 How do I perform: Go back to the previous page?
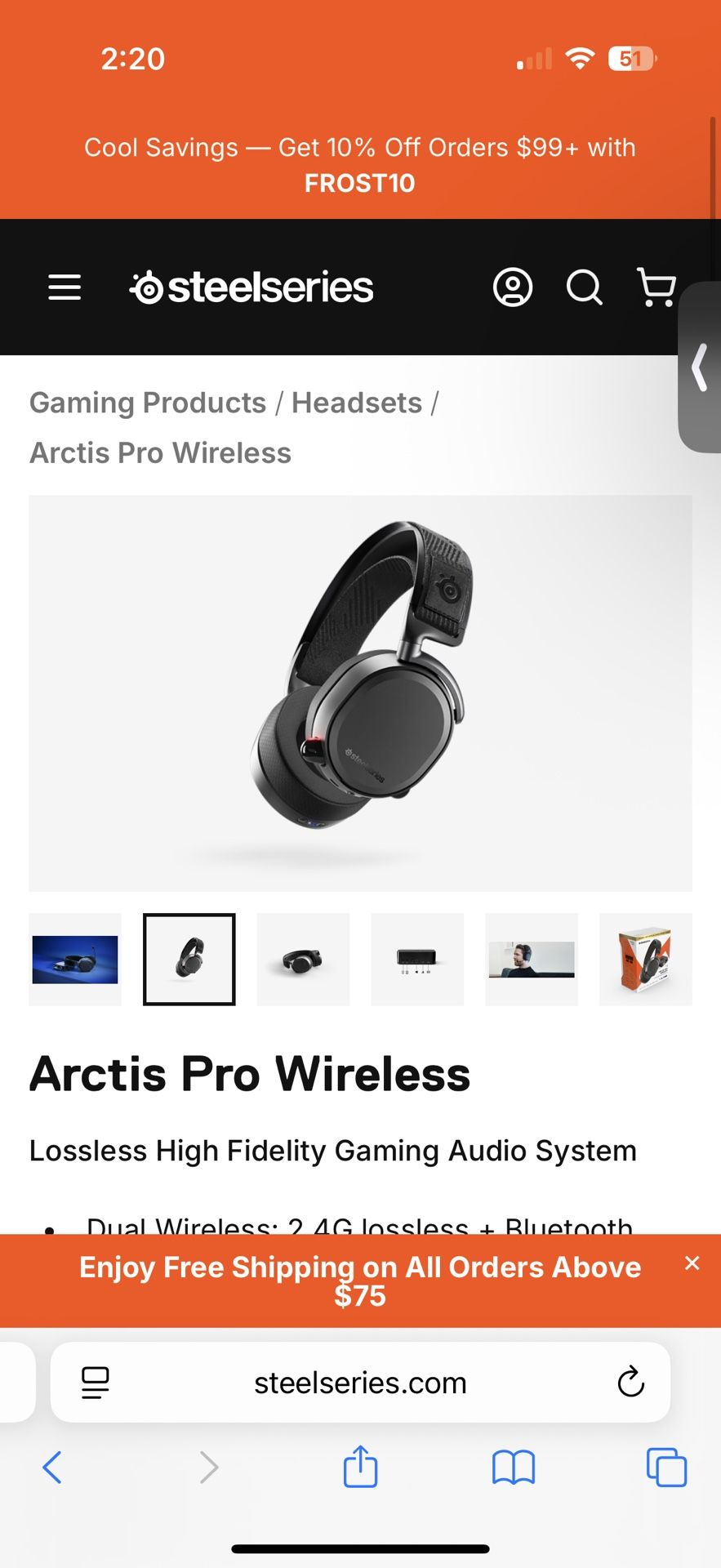(x=52, y=1468)
